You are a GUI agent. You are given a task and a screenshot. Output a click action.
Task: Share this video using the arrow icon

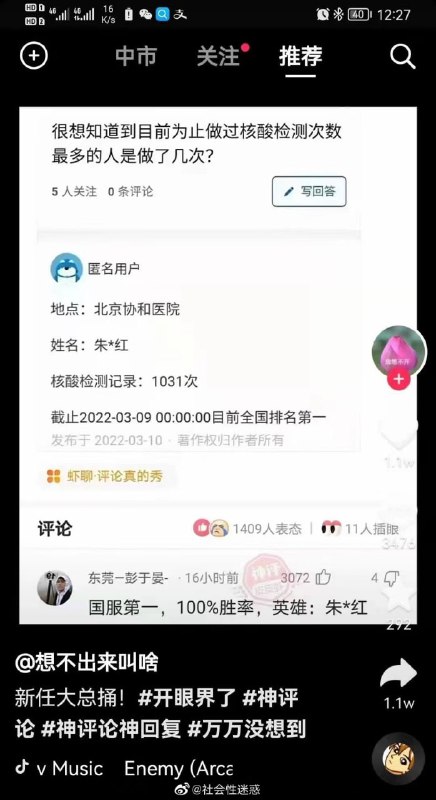(x=398, y=675)
